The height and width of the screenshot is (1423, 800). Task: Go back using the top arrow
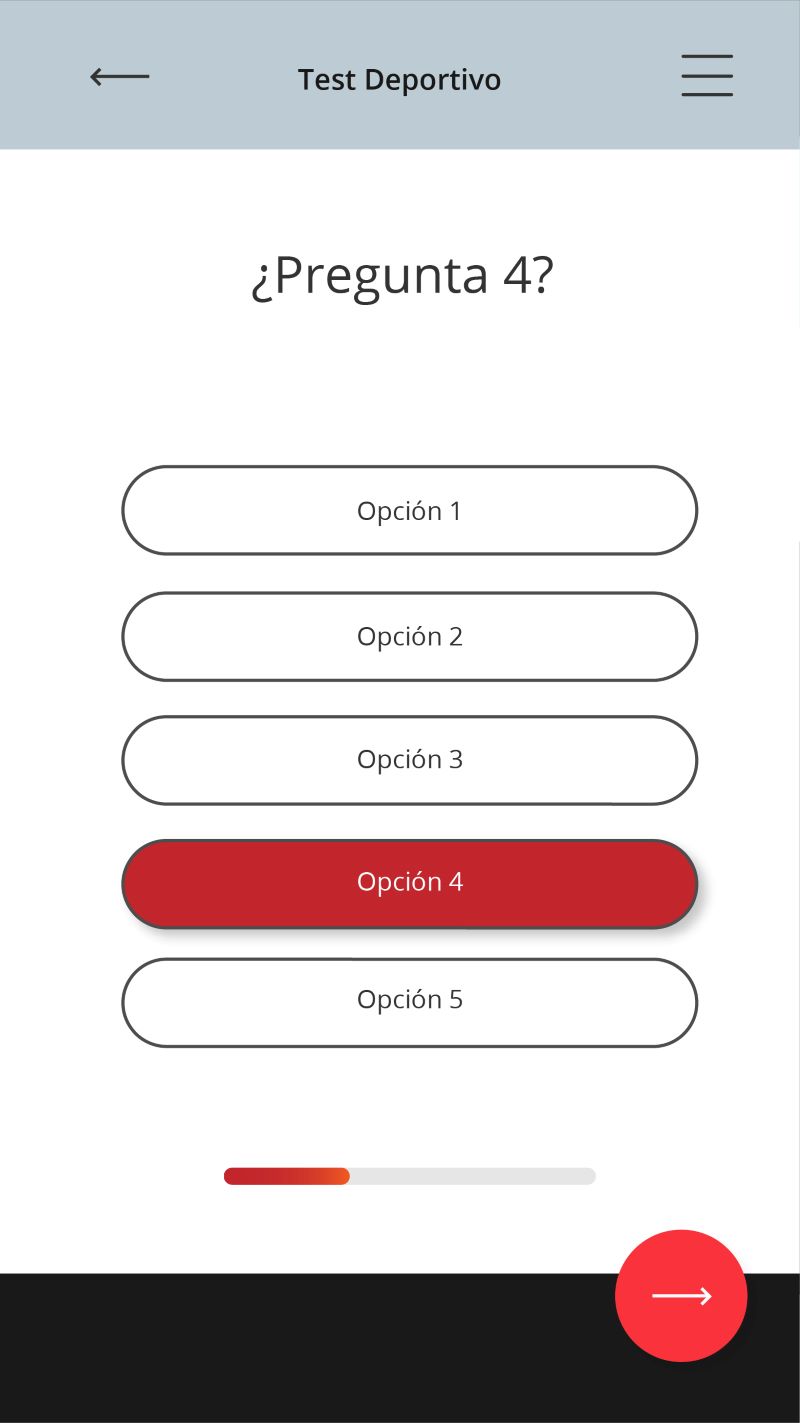coord(120,77)
